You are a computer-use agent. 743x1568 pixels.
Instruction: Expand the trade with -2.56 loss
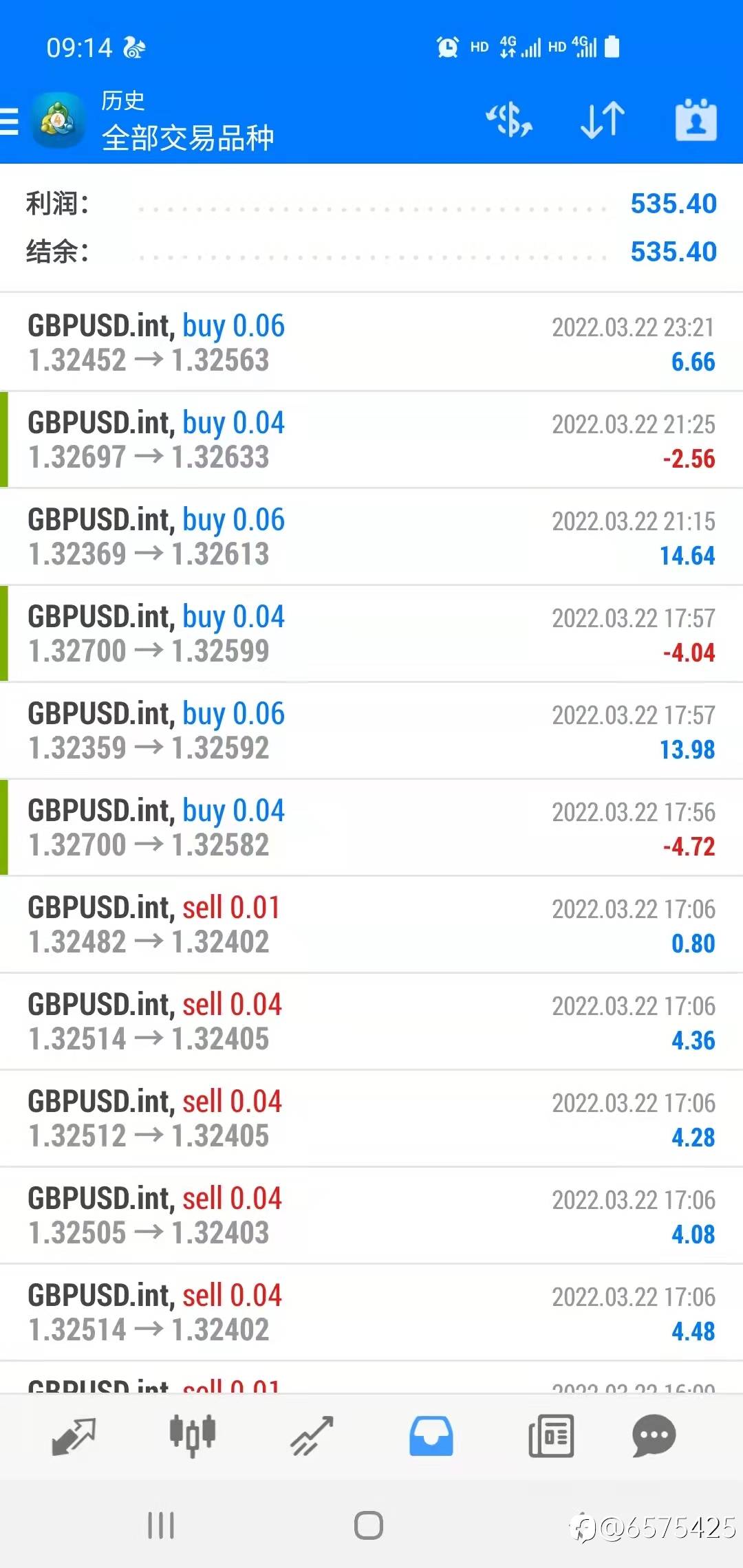pos(371,439)
